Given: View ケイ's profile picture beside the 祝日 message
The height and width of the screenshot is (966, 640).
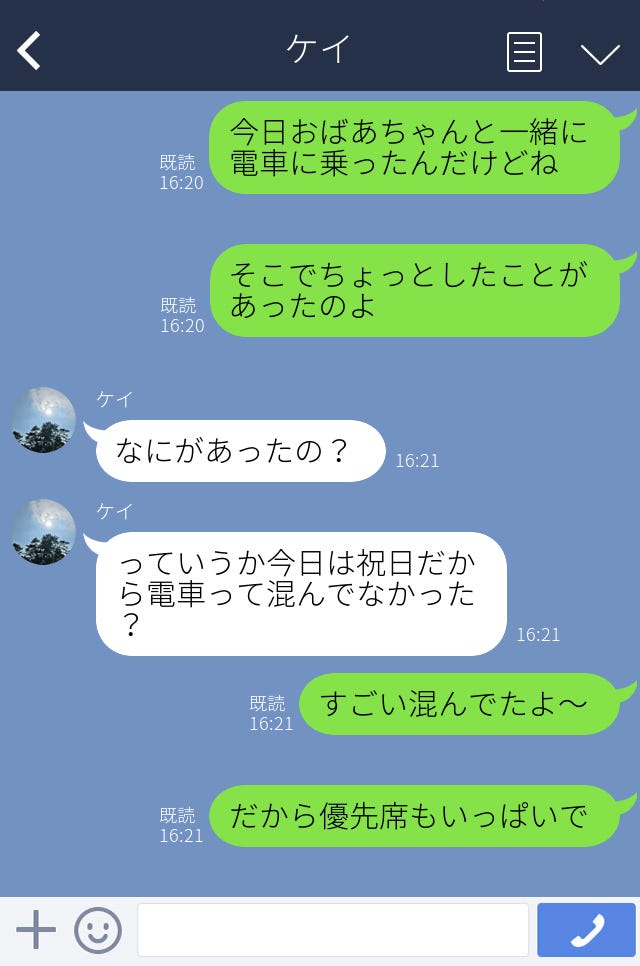Looking at the screenshot, I should [44, 532].
